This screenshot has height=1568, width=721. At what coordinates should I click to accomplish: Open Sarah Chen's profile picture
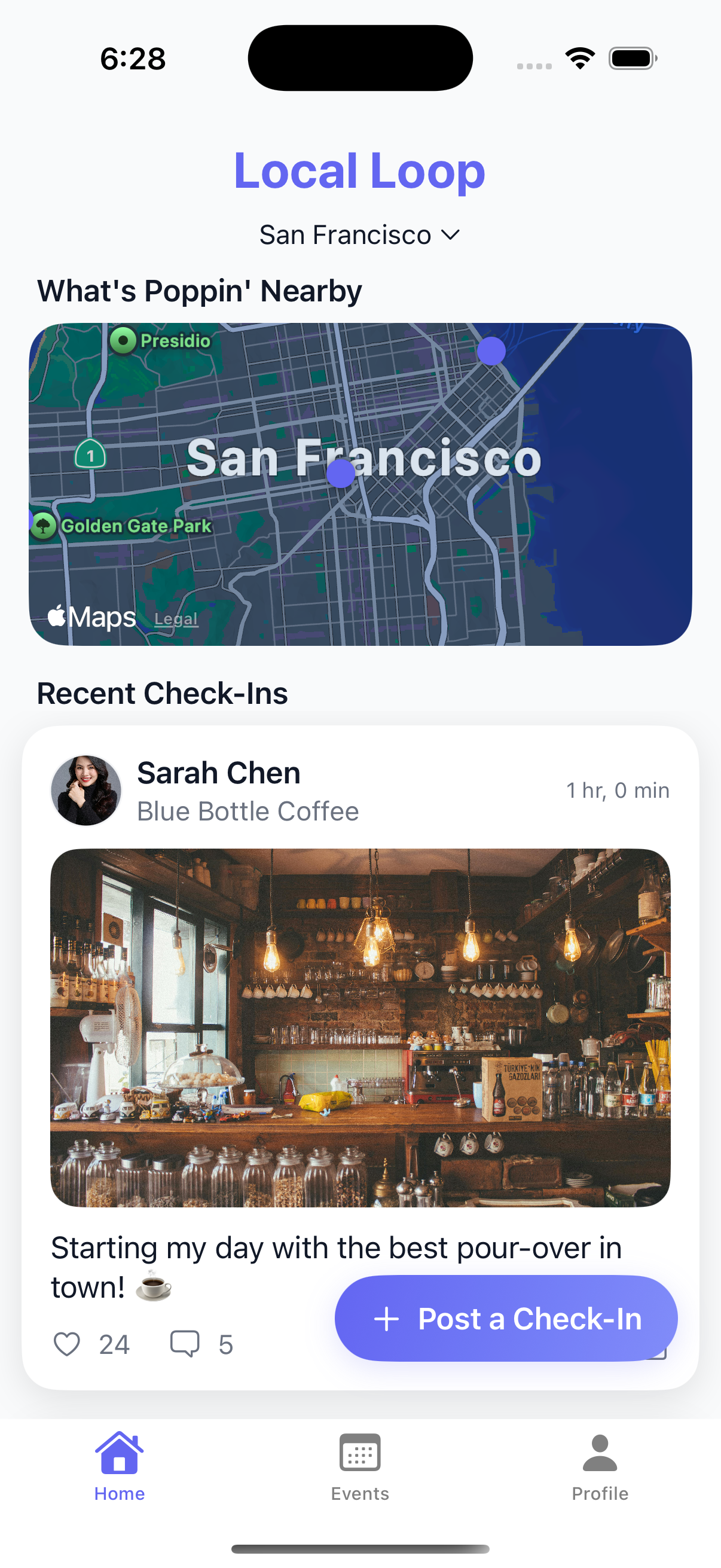click(x=85, y=790)
